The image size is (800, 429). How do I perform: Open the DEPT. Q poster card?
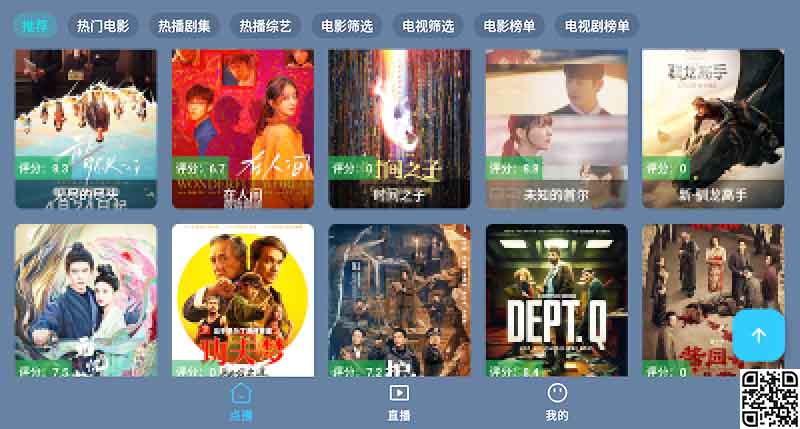click(x=556, y=300)
